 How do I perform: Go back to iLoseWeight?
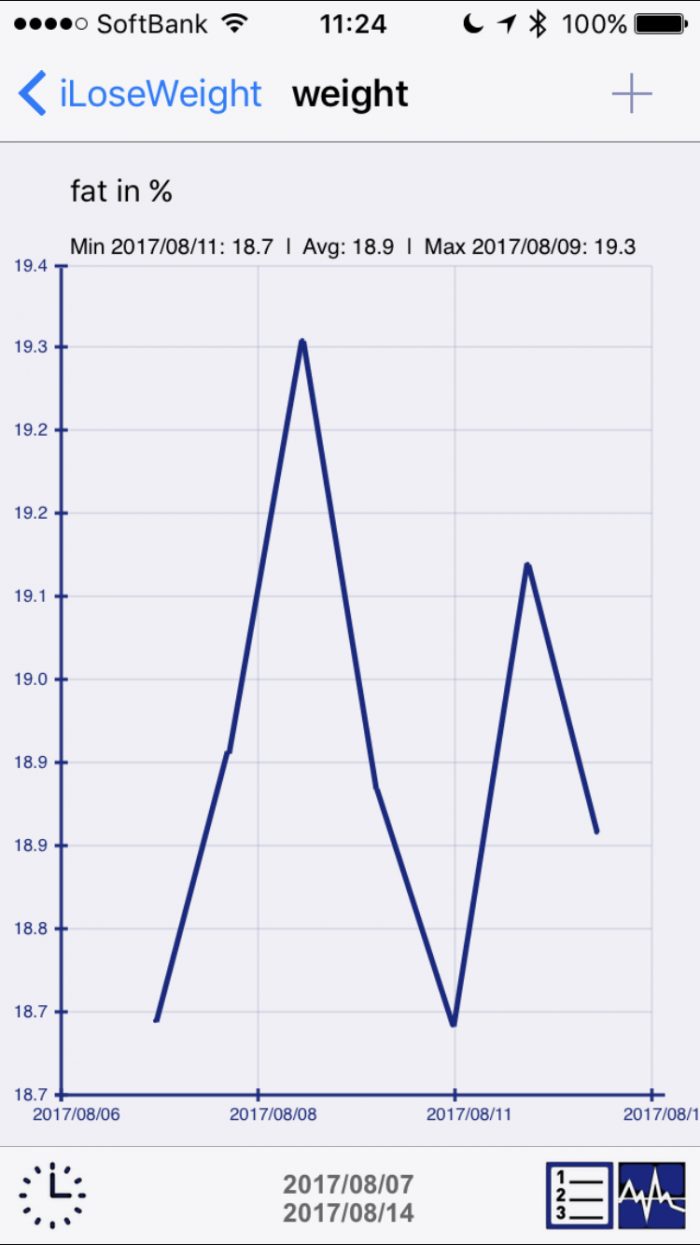[140, 94]
